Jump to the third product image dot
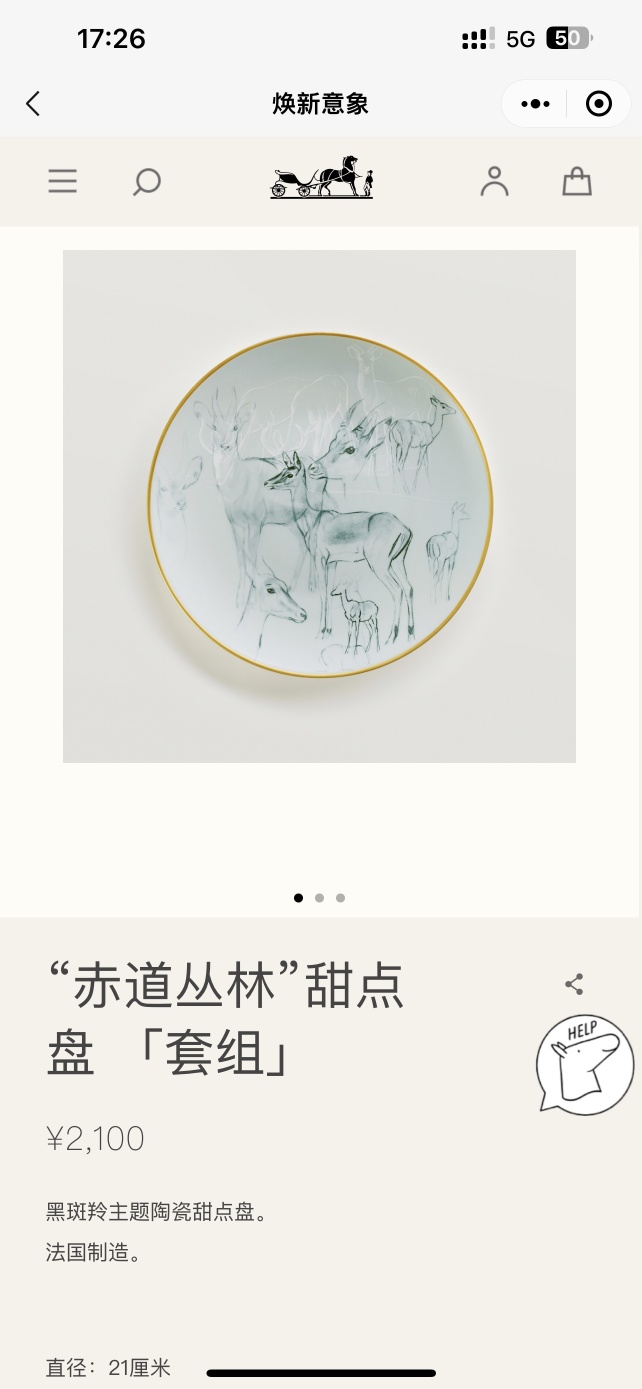Screen dimensions: 642x1389 [x=340, y=898]
